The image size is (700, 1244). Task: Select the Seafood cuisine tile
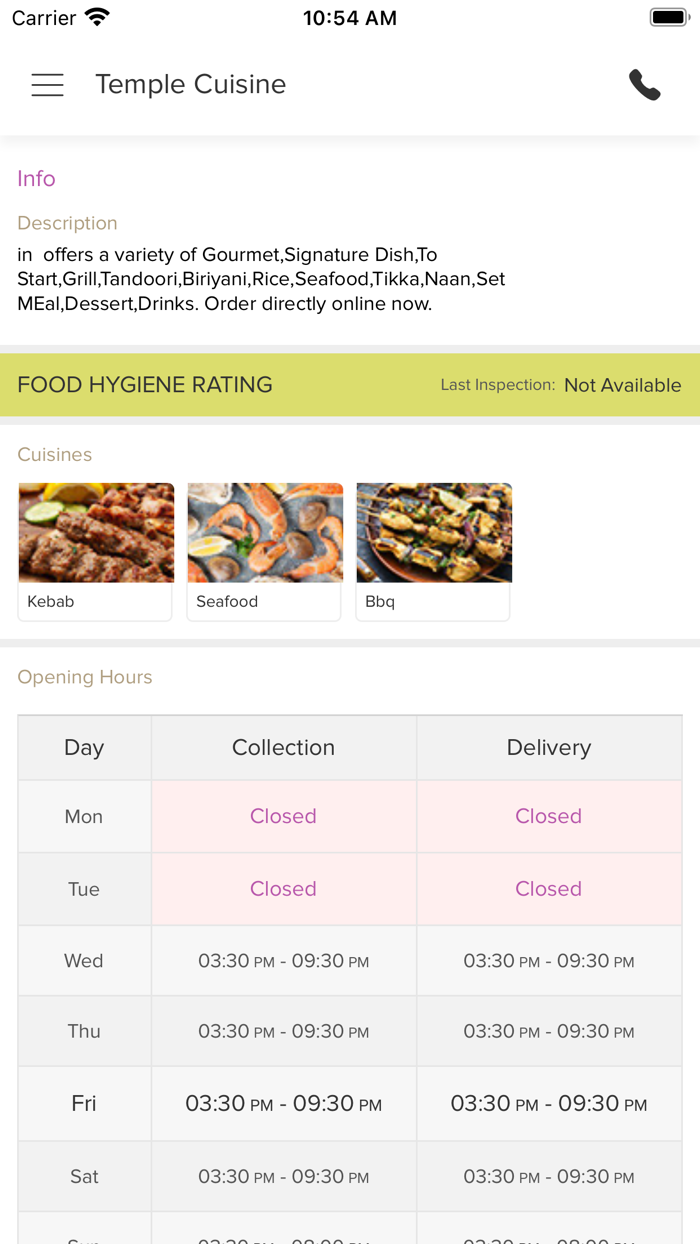[265, 552]
